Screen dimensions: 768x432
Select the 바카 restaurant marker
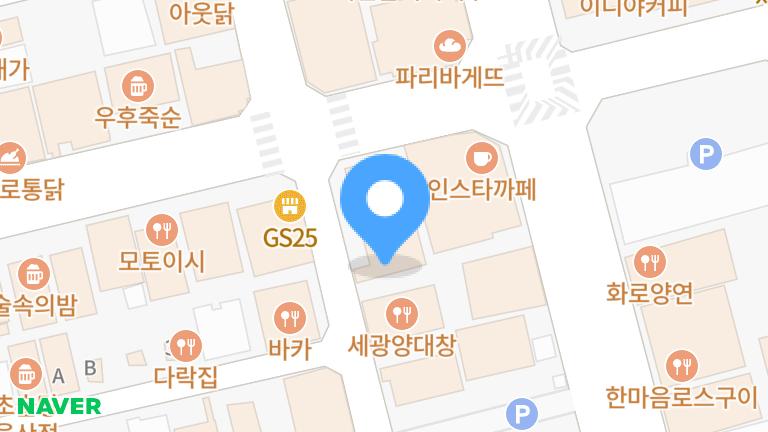pyautogui.click(x=290, y=319)
